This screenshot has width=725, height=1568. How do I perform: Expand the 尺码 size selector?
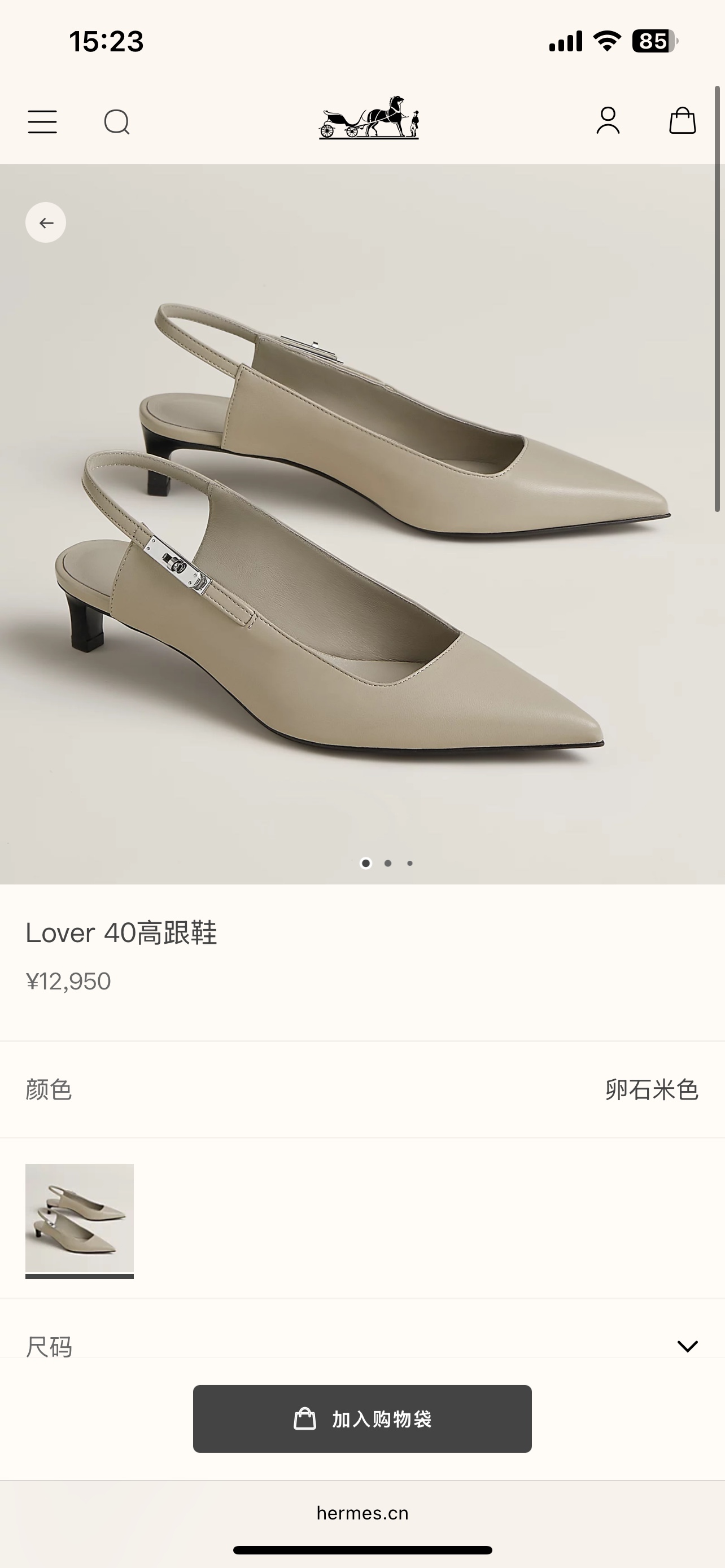tap(687, 1346)
